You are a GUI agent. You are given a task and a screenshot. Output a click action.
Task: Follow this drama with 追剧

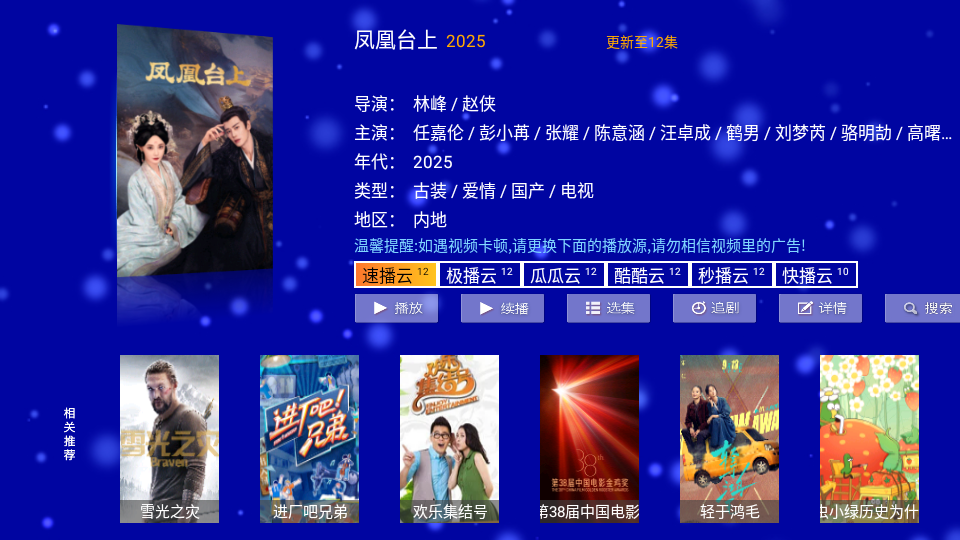click(715, 308)
